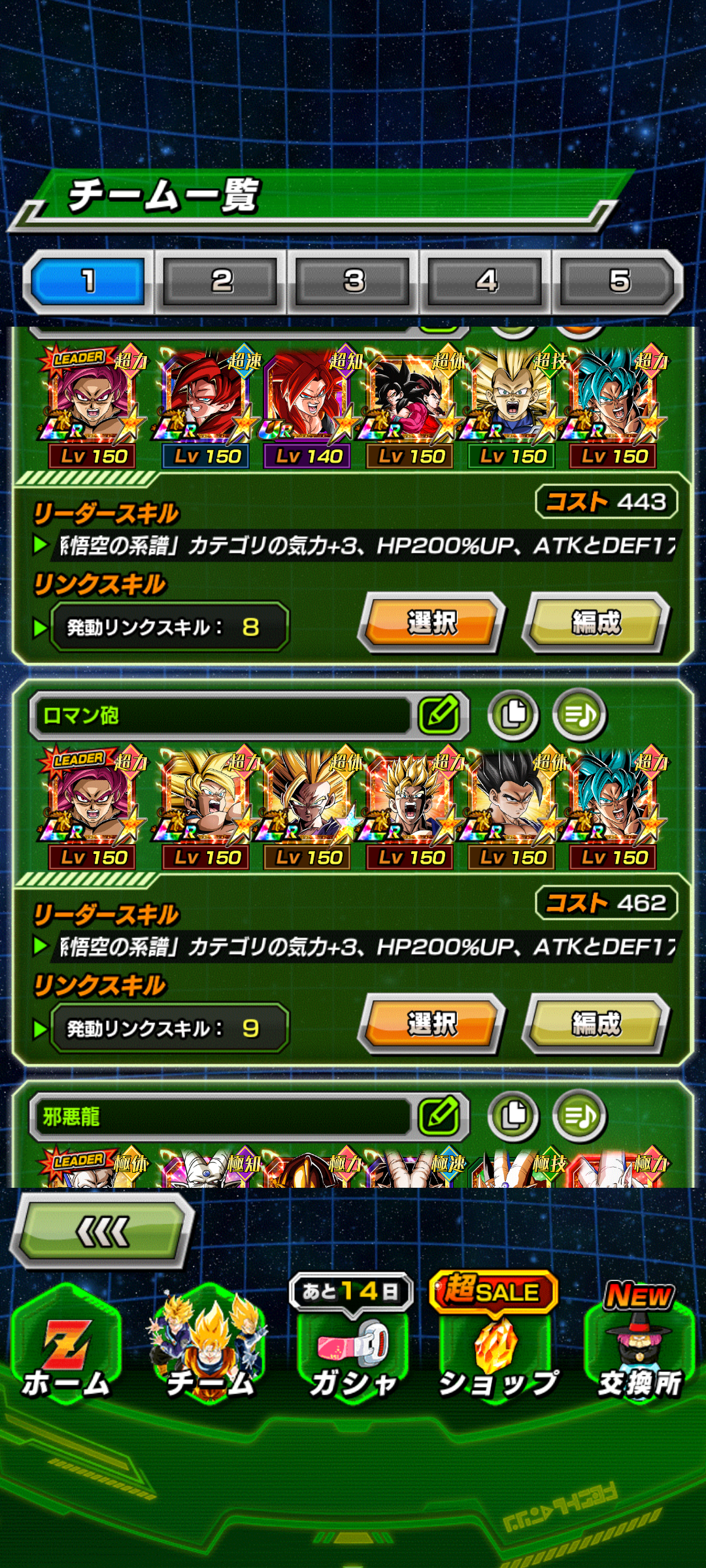Open music playlist icon for 邪悪龍 team
This screenshot has height=1568, width=706.
click(x=579, y=1116)
